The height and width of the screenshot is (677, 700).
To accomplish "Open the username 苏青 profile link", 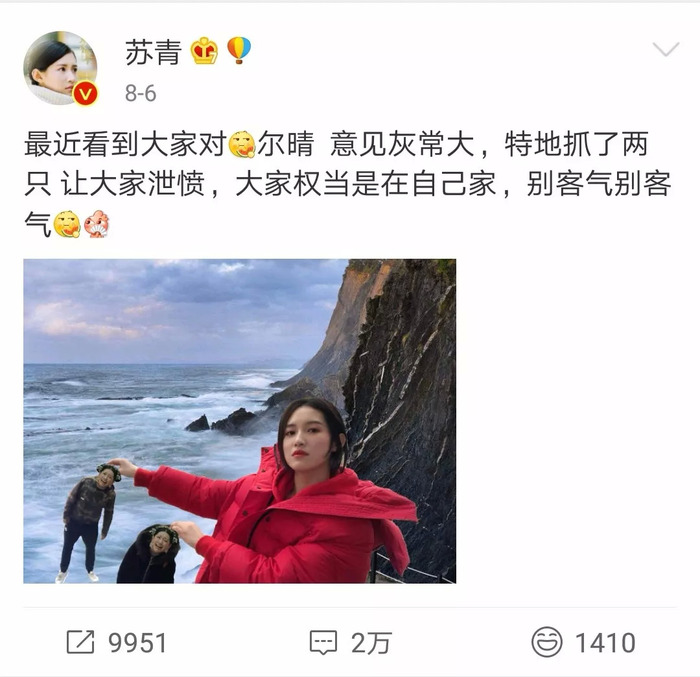I will point(153,52).
